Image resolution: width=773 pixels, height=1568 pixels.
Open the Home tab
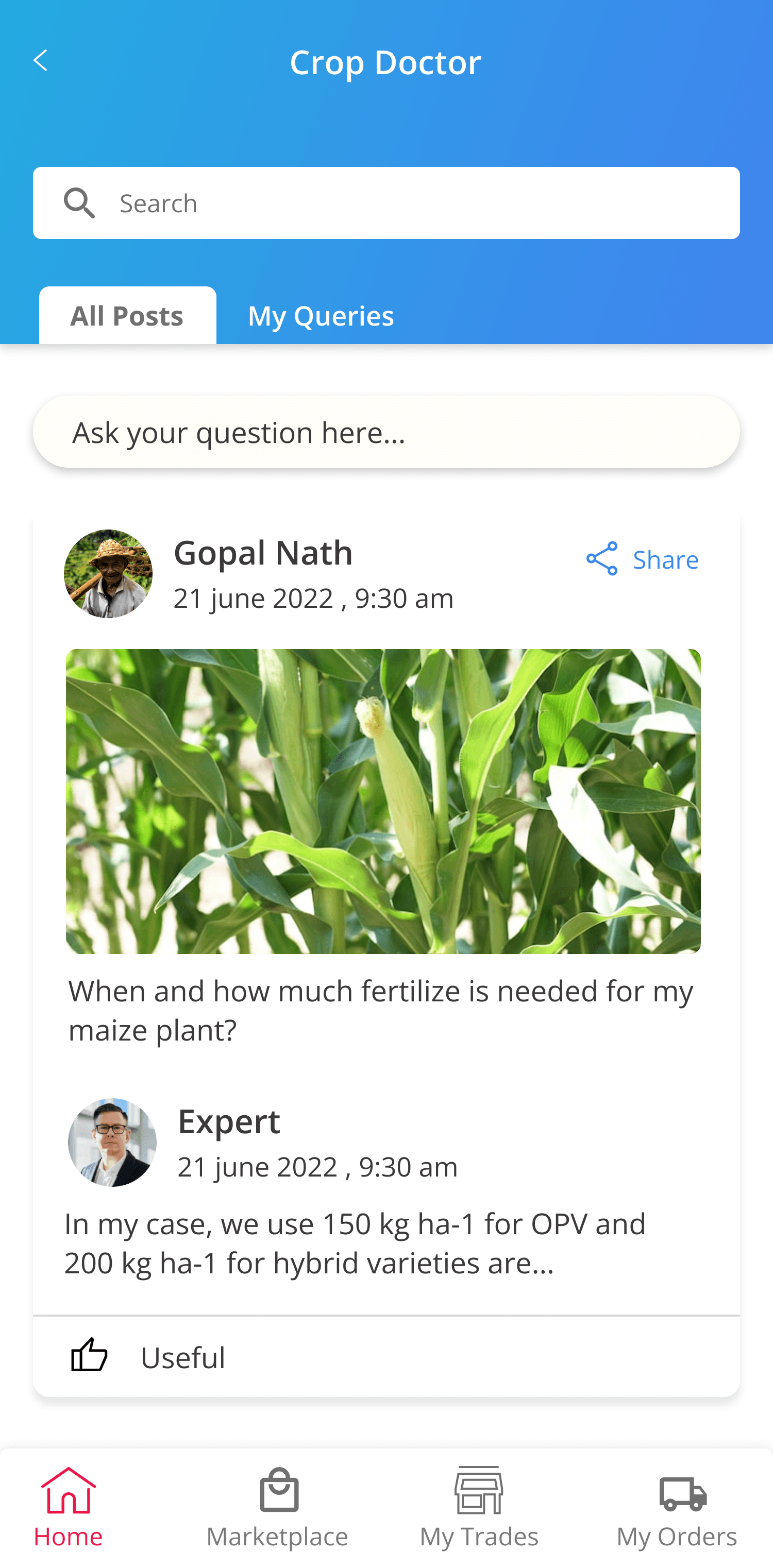click(68, 1507)
